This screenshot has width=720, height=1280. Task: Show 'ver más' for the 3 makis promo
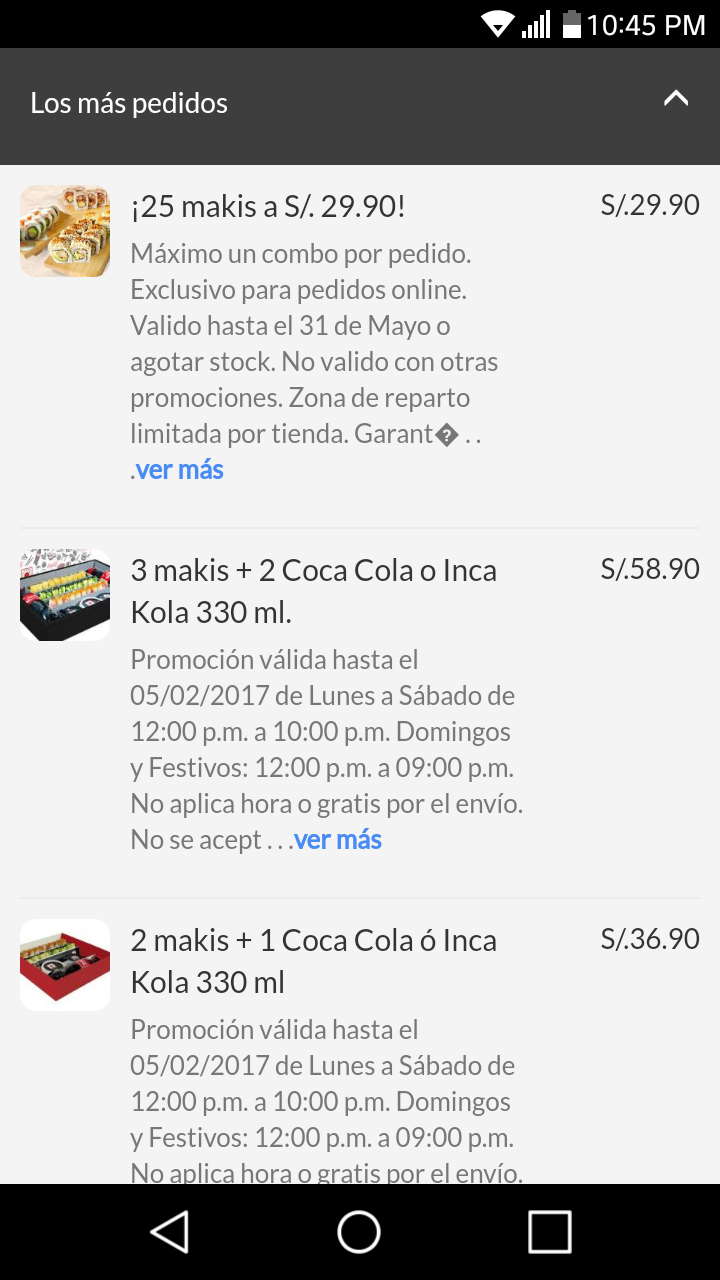tap(338, 840)
